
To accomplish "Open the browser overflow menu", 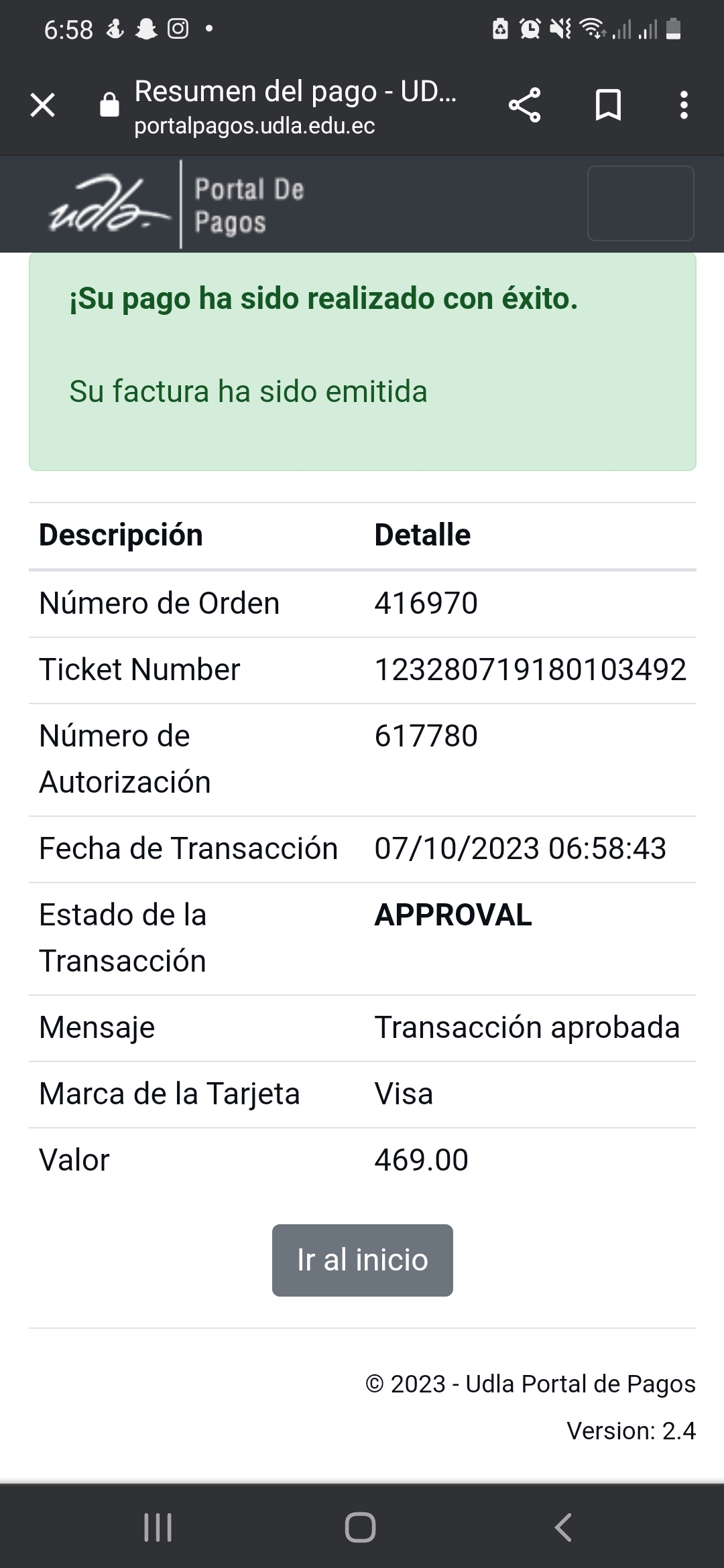I will [x=683, y=105].
